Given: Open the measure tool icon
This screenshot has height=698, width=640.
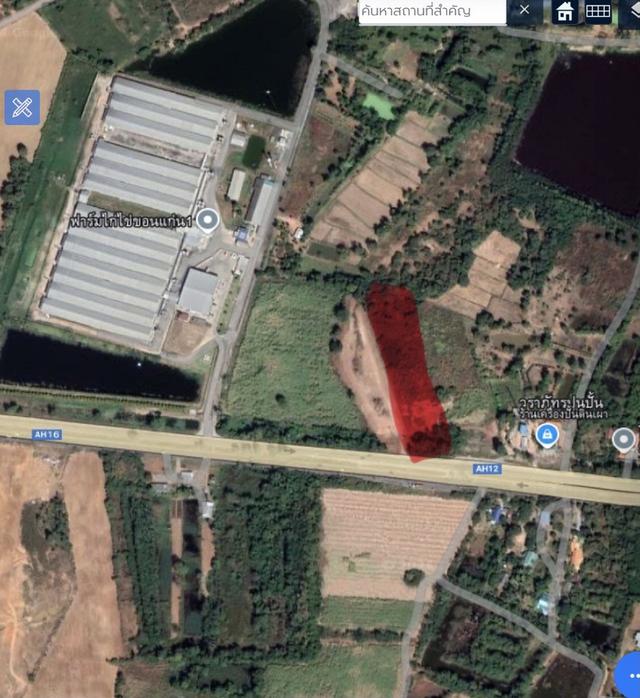Looking at the screenshot, I should click(22, 107).
